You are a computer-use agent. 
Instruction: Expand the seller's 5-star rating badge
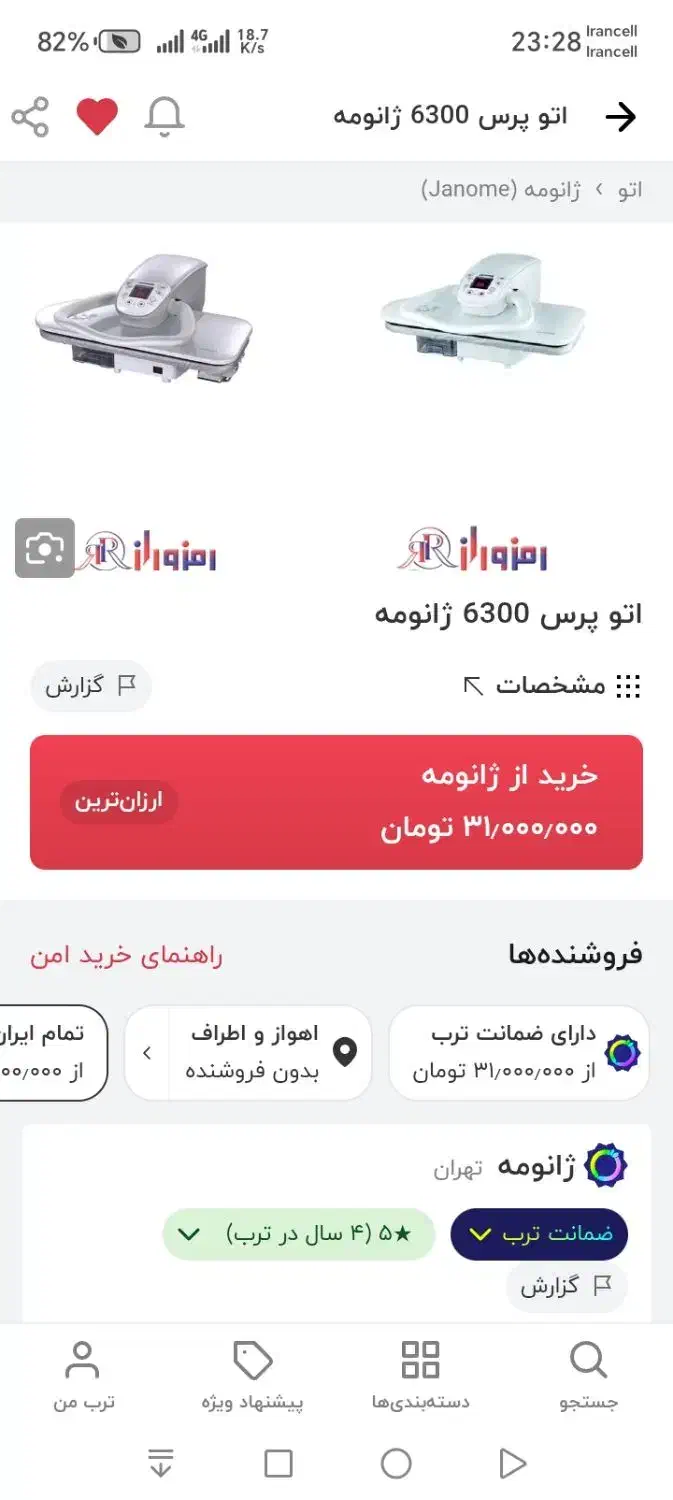point(298,1234)
